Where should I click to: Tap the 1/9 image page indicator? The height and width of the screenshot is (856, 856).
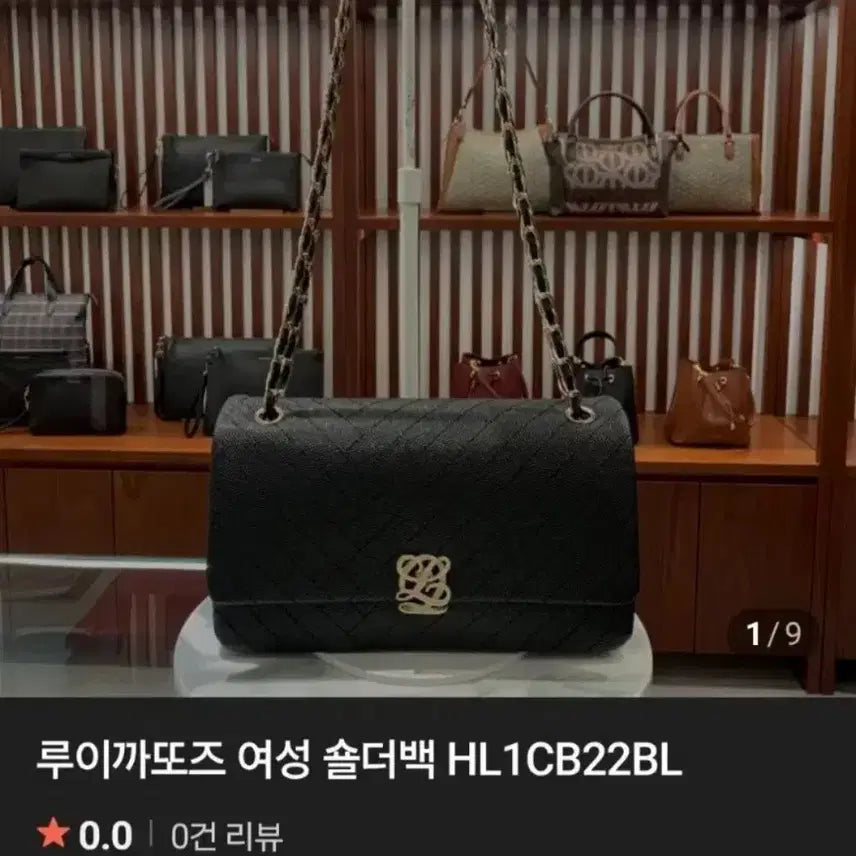click(x=774, y=634)
